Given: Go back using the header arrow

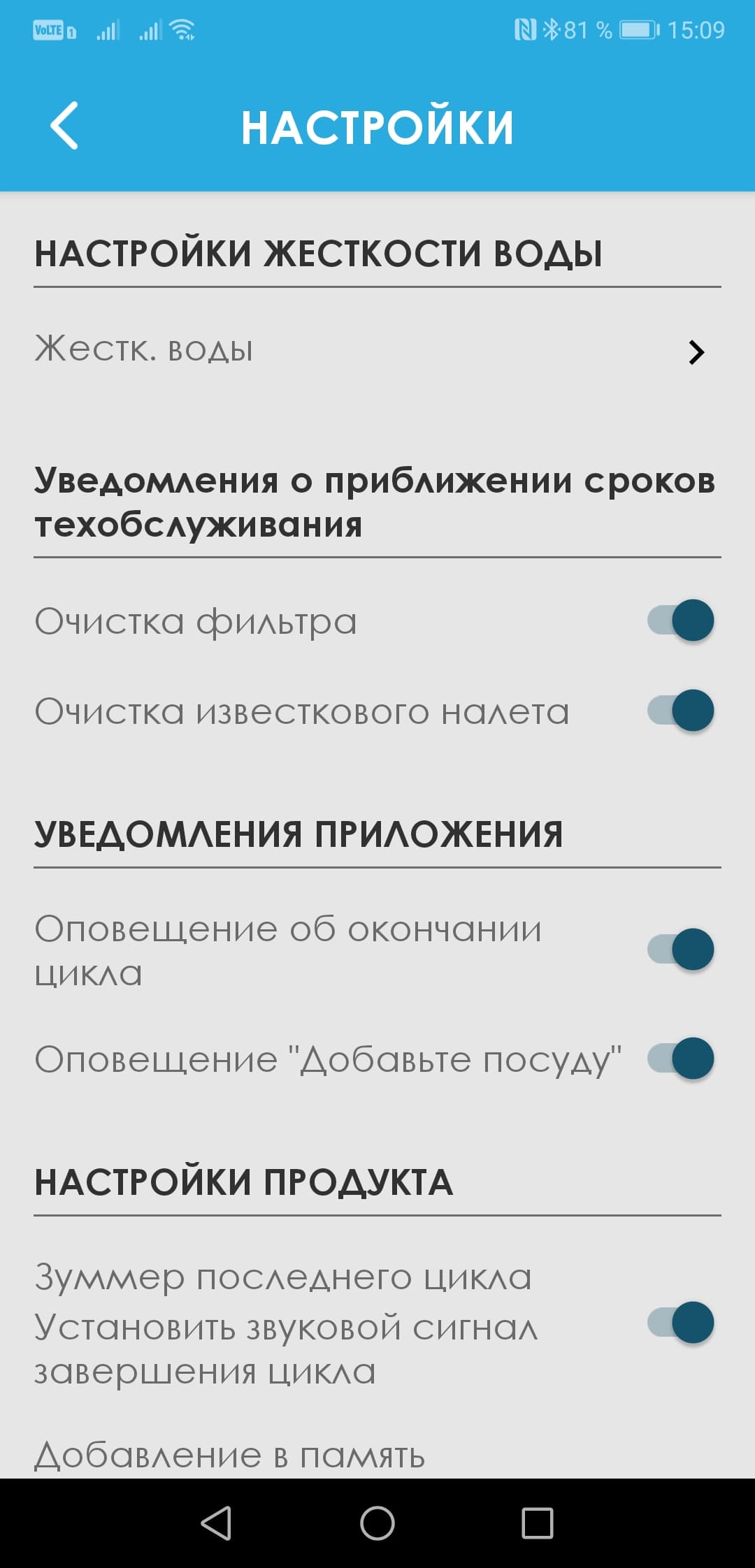Looking at the screenshot, I should (64, 126).
